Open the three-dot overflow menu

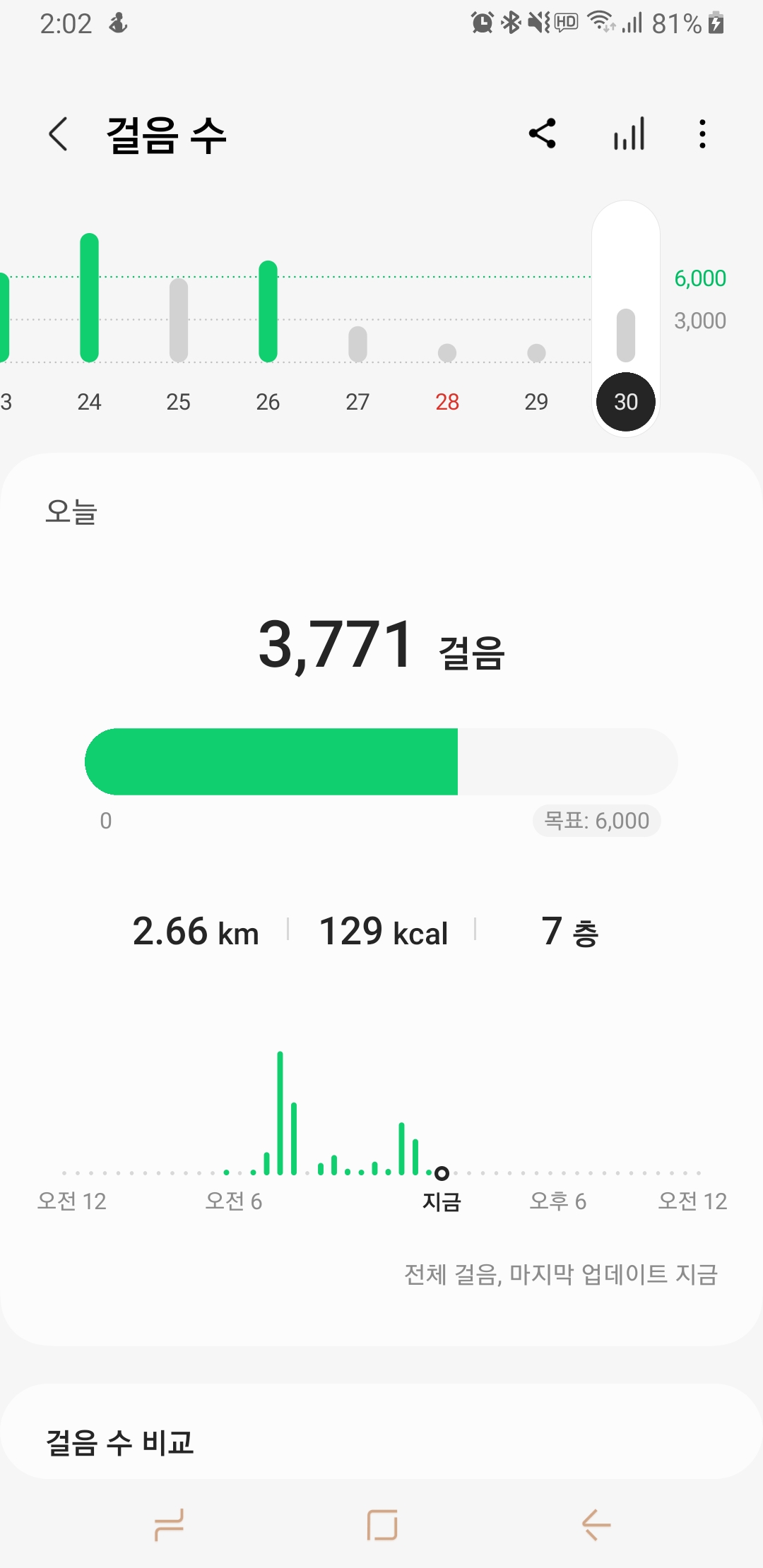pyautogui.click(x=702, y=133)
